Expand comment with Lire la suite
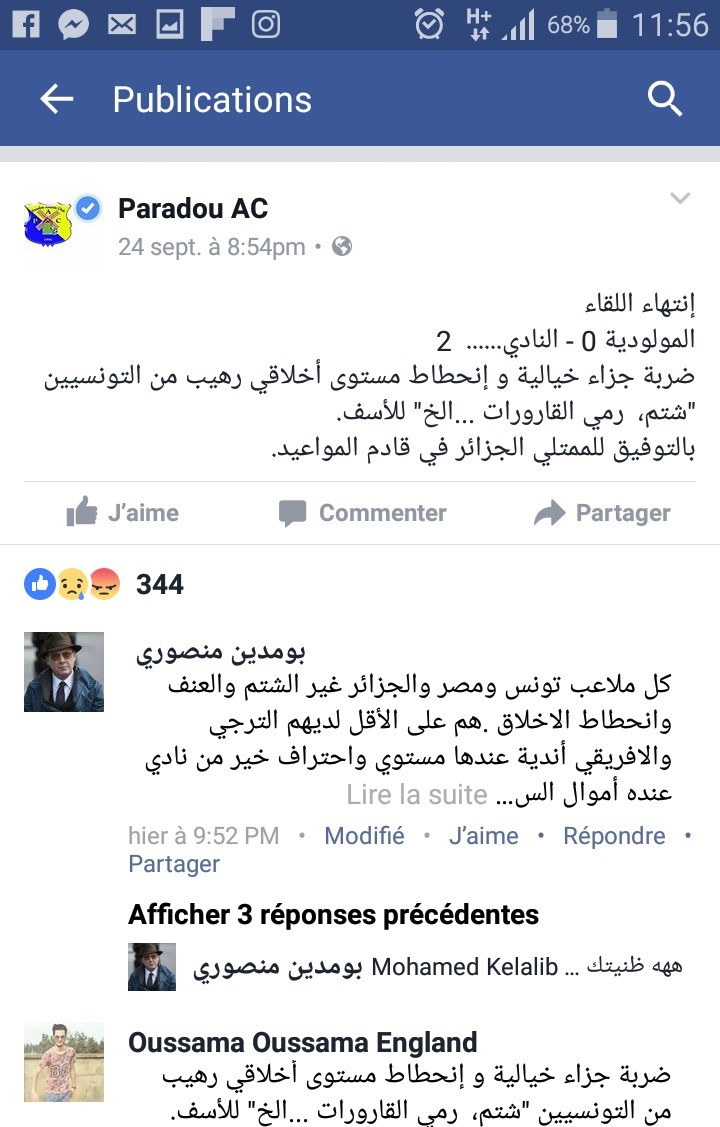This screenshot has height=1127, width=720. (417, 796)
